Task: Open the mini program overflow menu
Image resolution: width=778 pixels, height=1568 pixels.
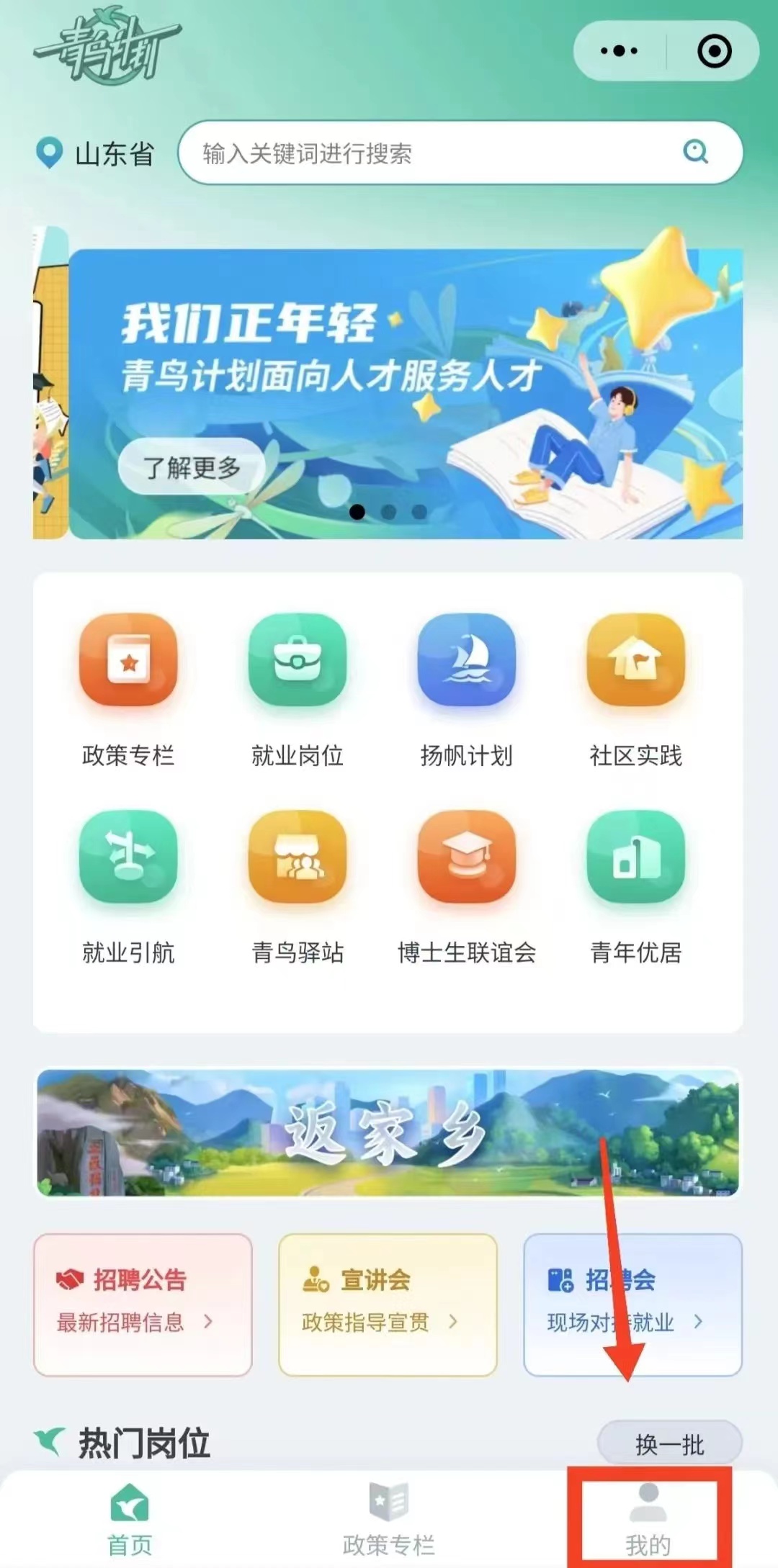Action: coord(619,51)
